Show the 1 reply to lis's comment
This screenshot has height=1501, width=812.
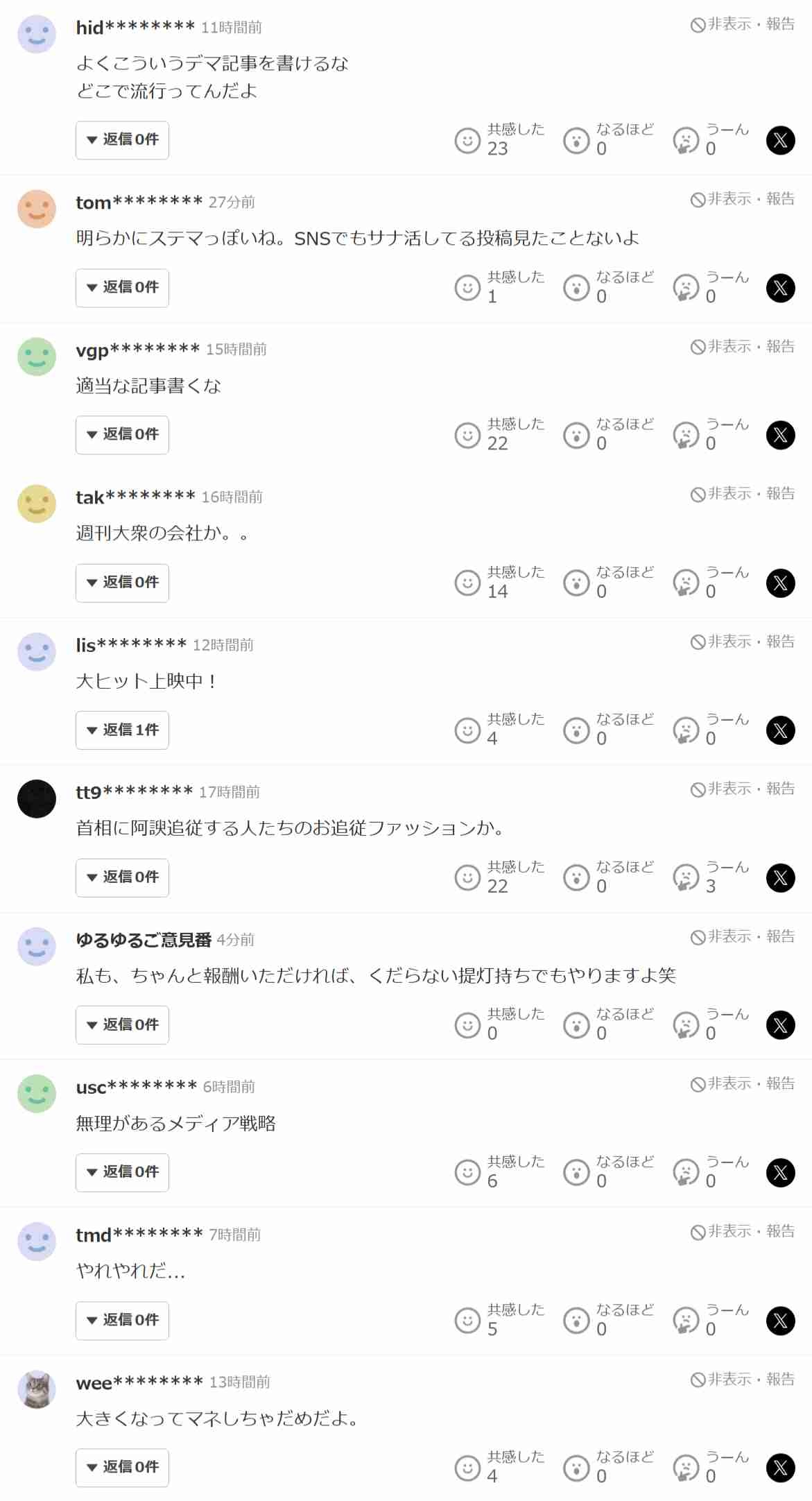pyautogui.click(x=122, y=730)
